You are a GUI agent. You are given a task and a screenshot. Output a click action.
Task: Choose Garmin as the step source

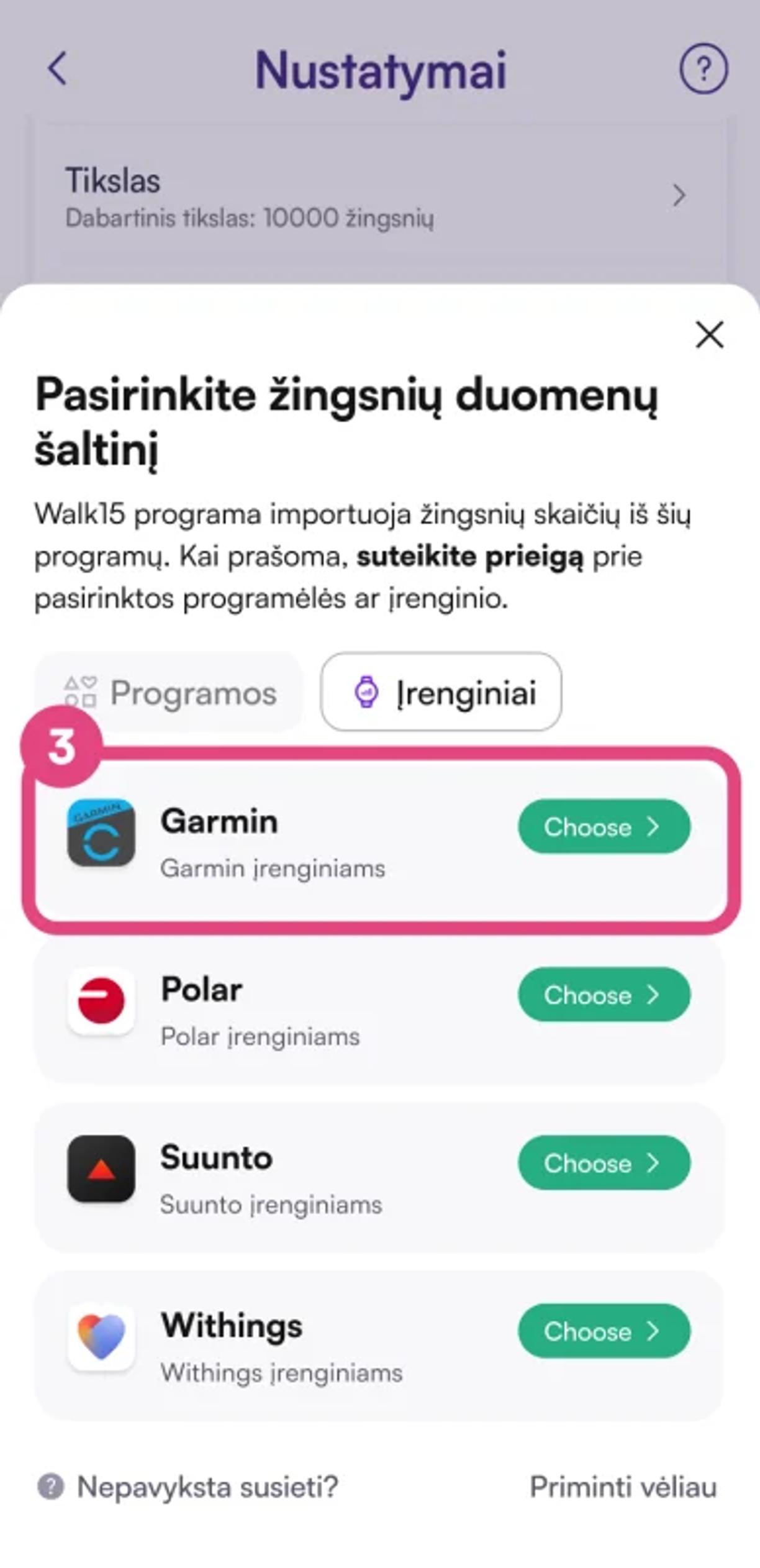pyautogui.click(x=604, y=827)
